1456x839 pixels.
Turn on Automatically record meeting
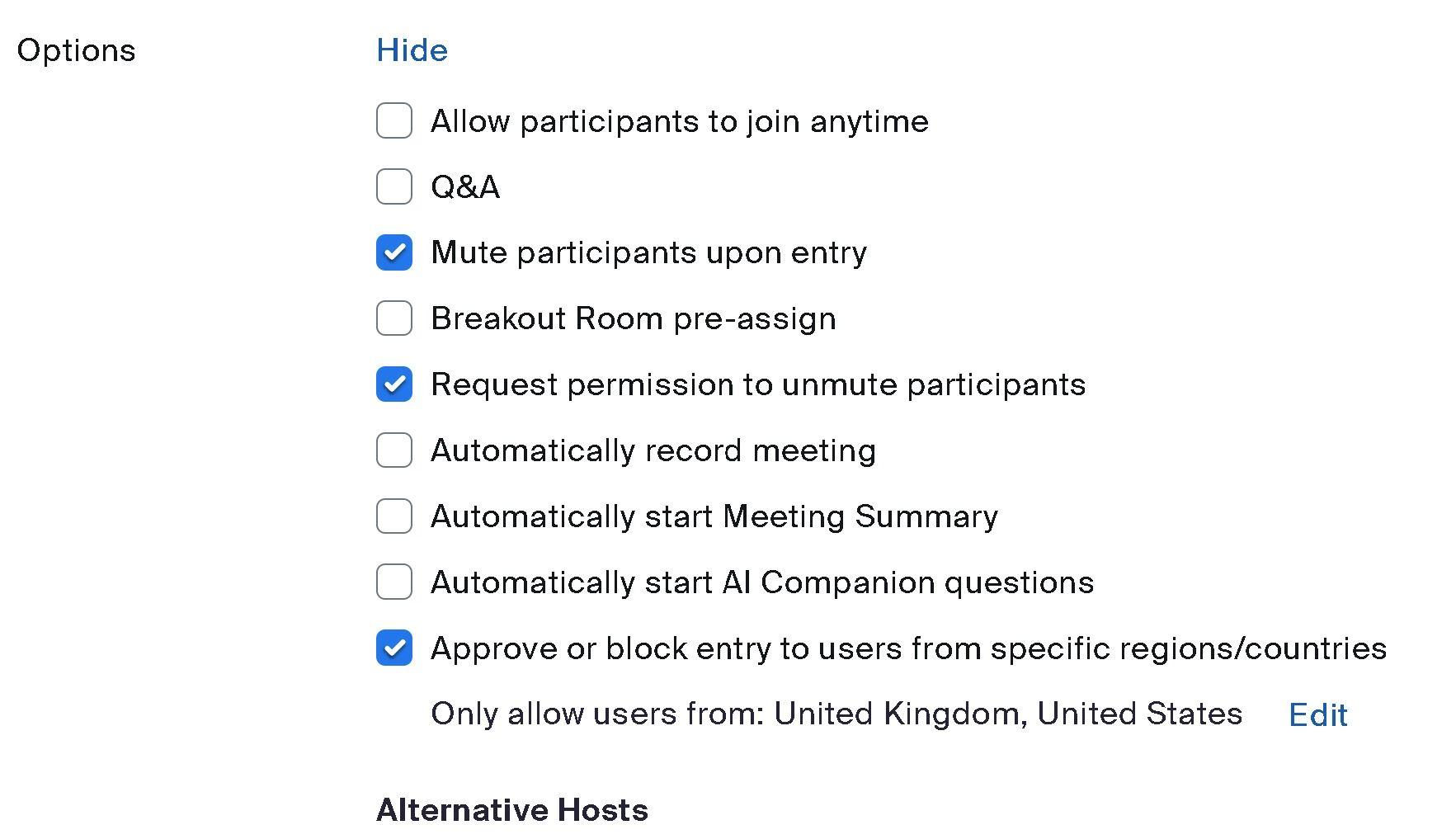394,450
